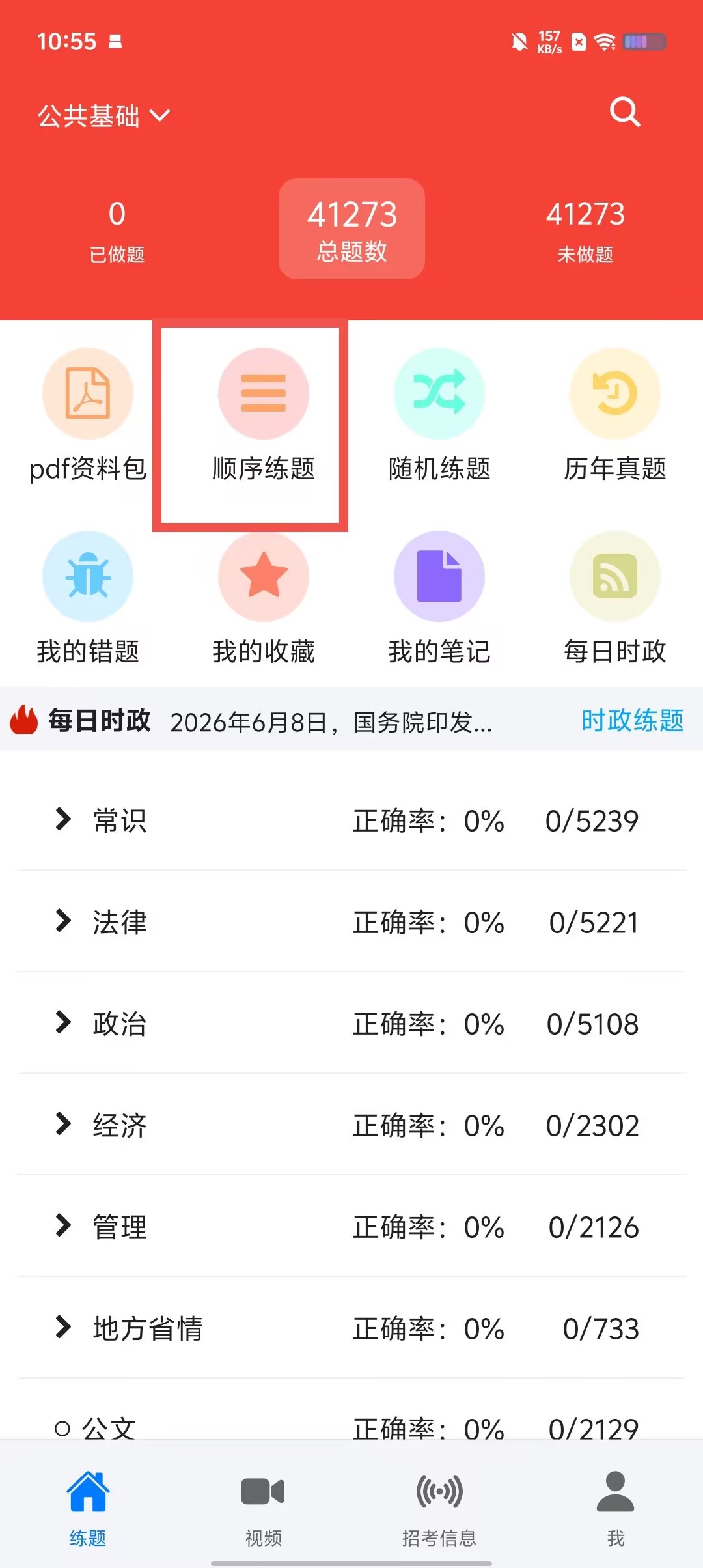This screenshot has height=1568, width=703.
Task: Open pdf资料包
Action: [x=88, y=415]
